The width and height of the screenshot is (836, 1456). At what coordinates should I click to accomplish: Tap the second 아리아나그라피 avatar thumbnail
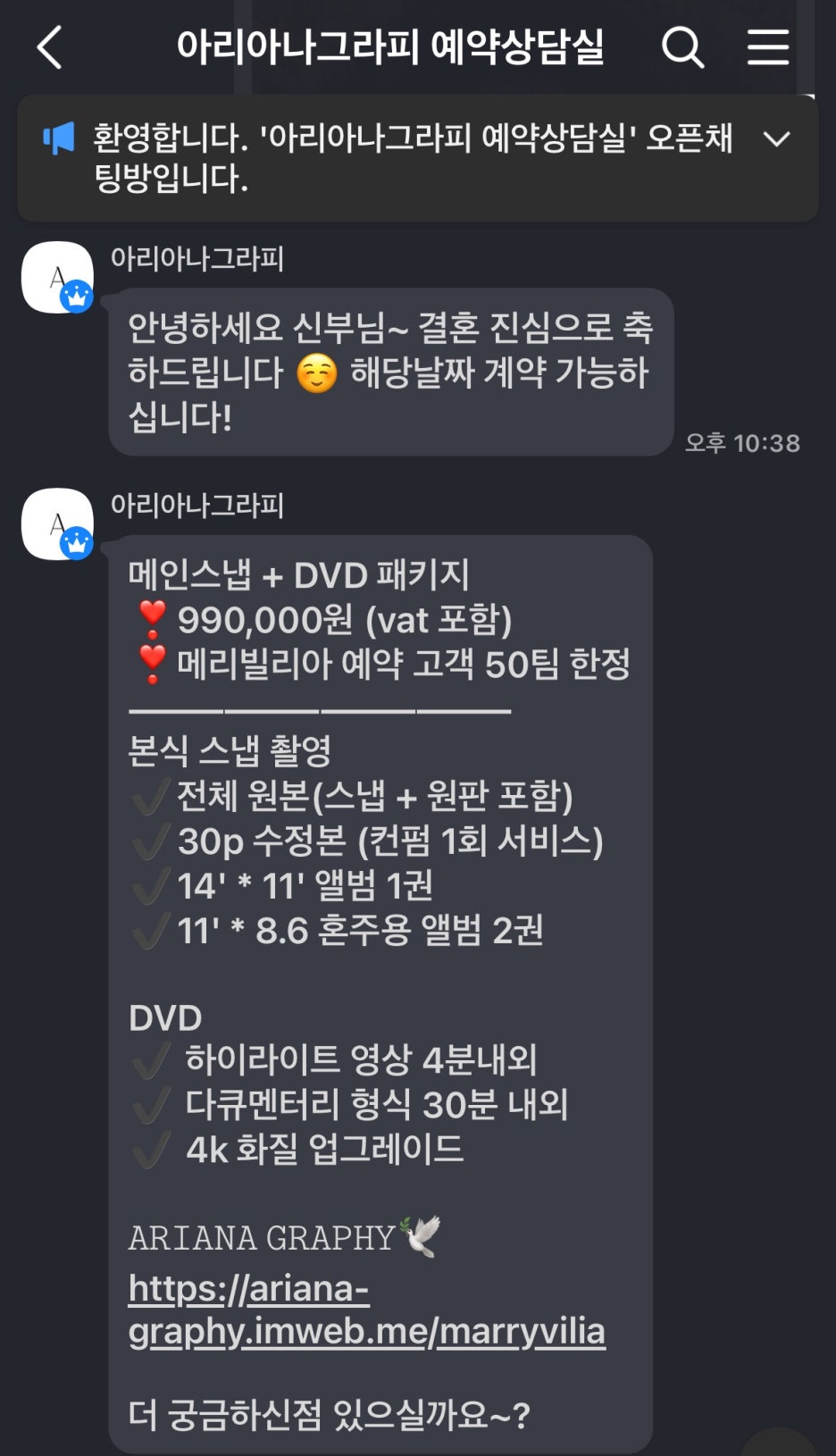(57, 524)
